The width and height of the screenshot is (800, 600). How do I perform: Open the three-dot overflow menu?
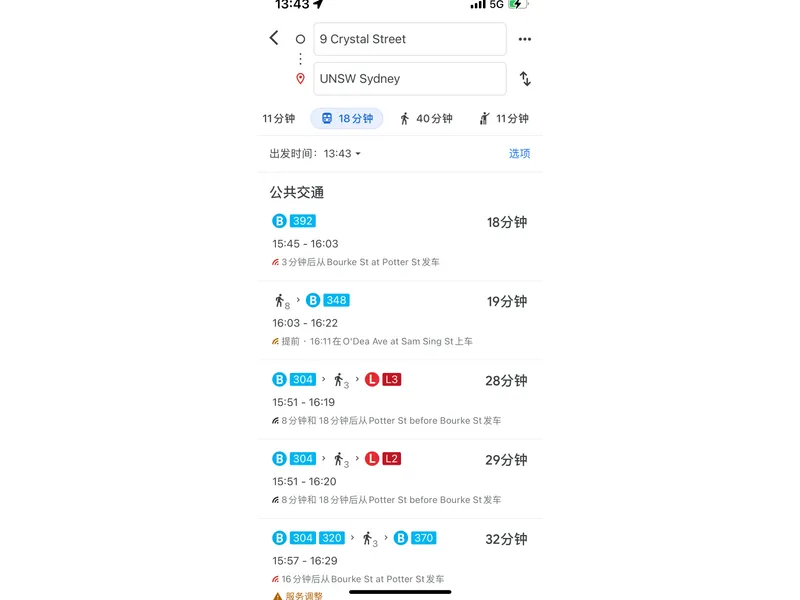tap(525, 39)
